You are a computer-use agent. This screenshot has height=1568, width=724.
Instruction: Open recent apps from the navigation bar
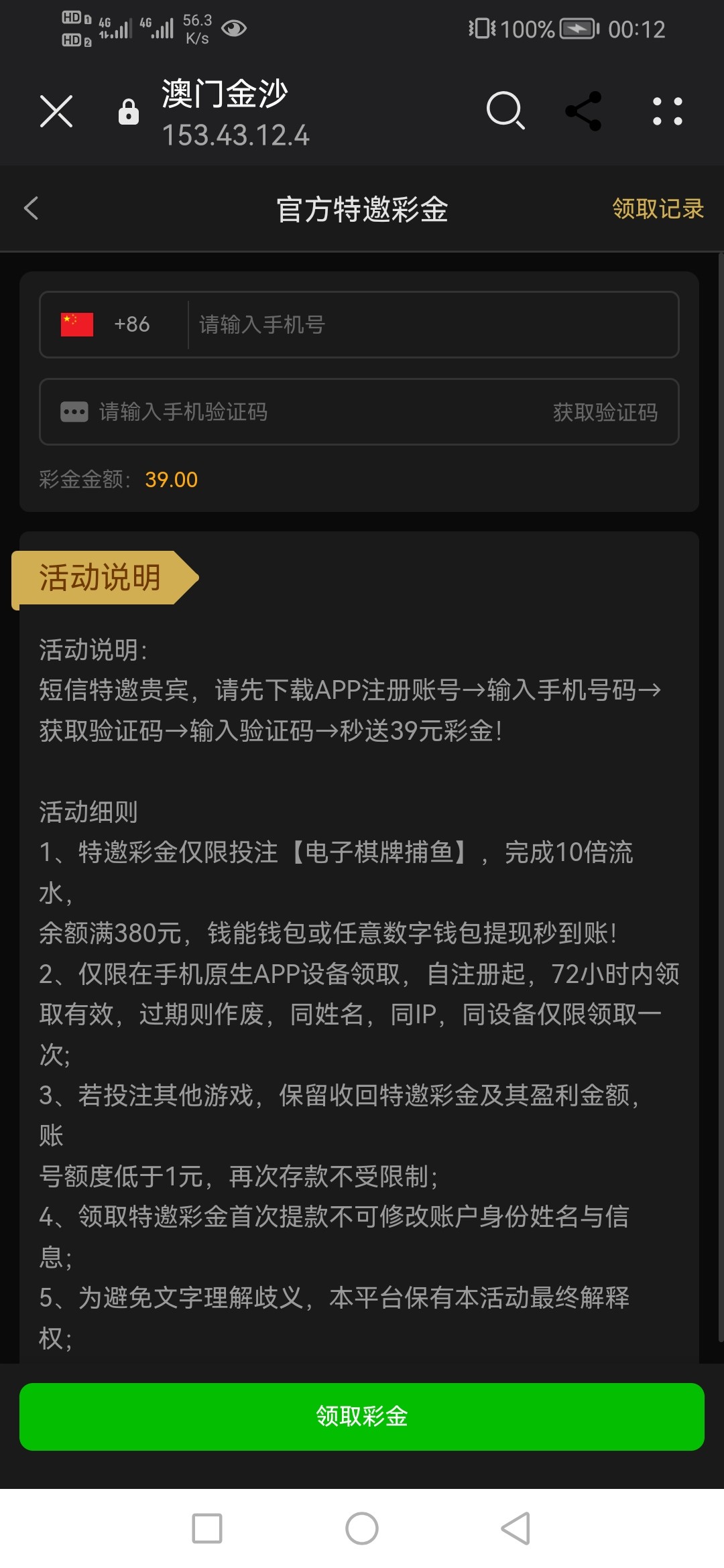coord(207,1528)
